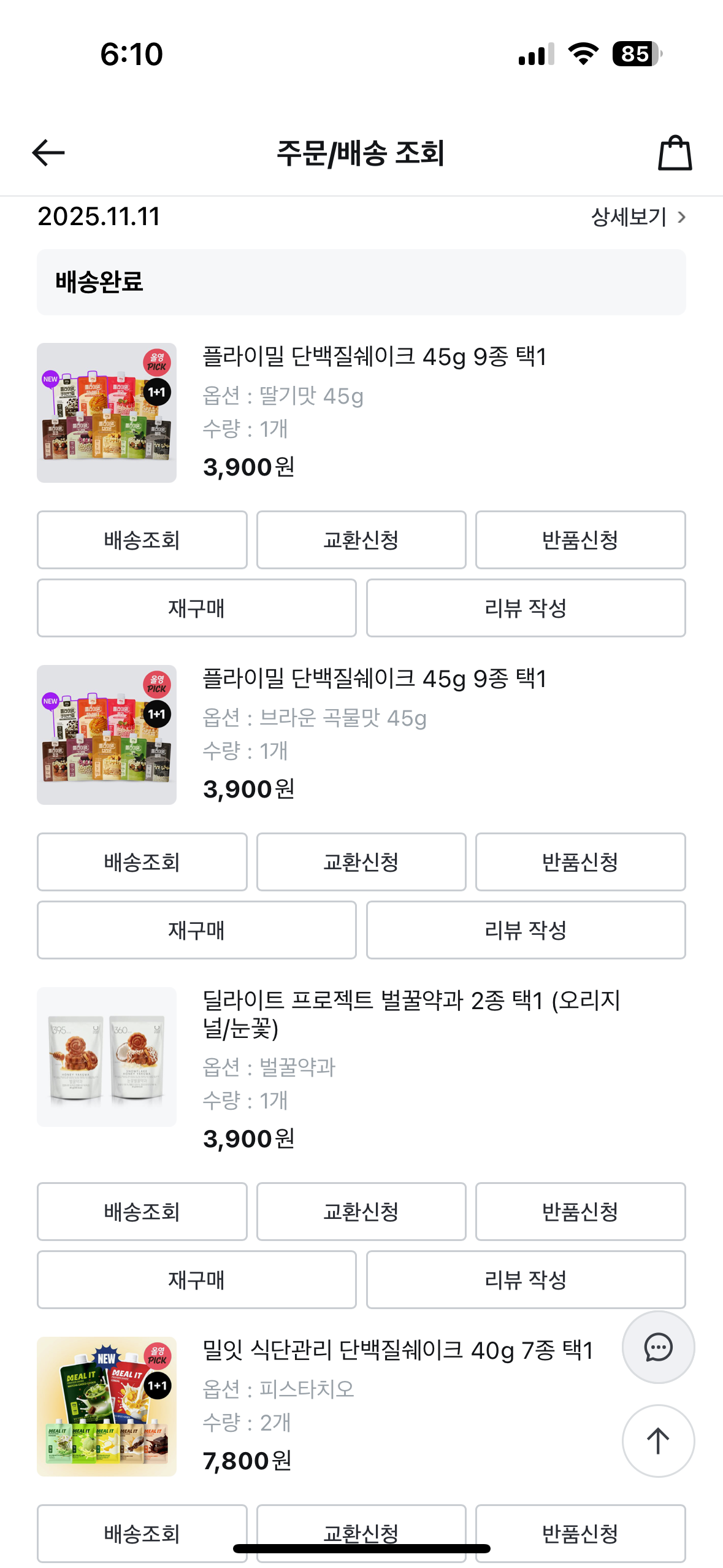Repurchase the 브라운 곡물맛 45g shake
The width and height of the screenshot is (723, 1568).
pyautogui.click(x=196, y=930)
